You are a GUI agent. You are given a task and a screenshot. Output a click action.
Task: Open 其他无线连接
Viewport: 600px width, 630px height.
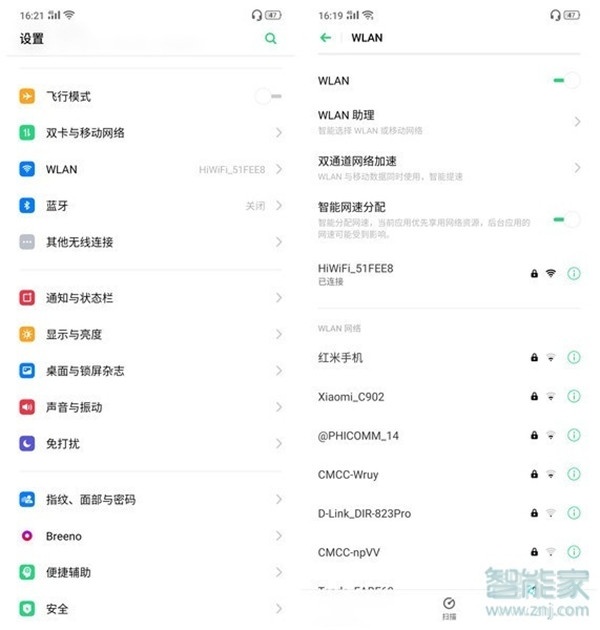[150, 242]
